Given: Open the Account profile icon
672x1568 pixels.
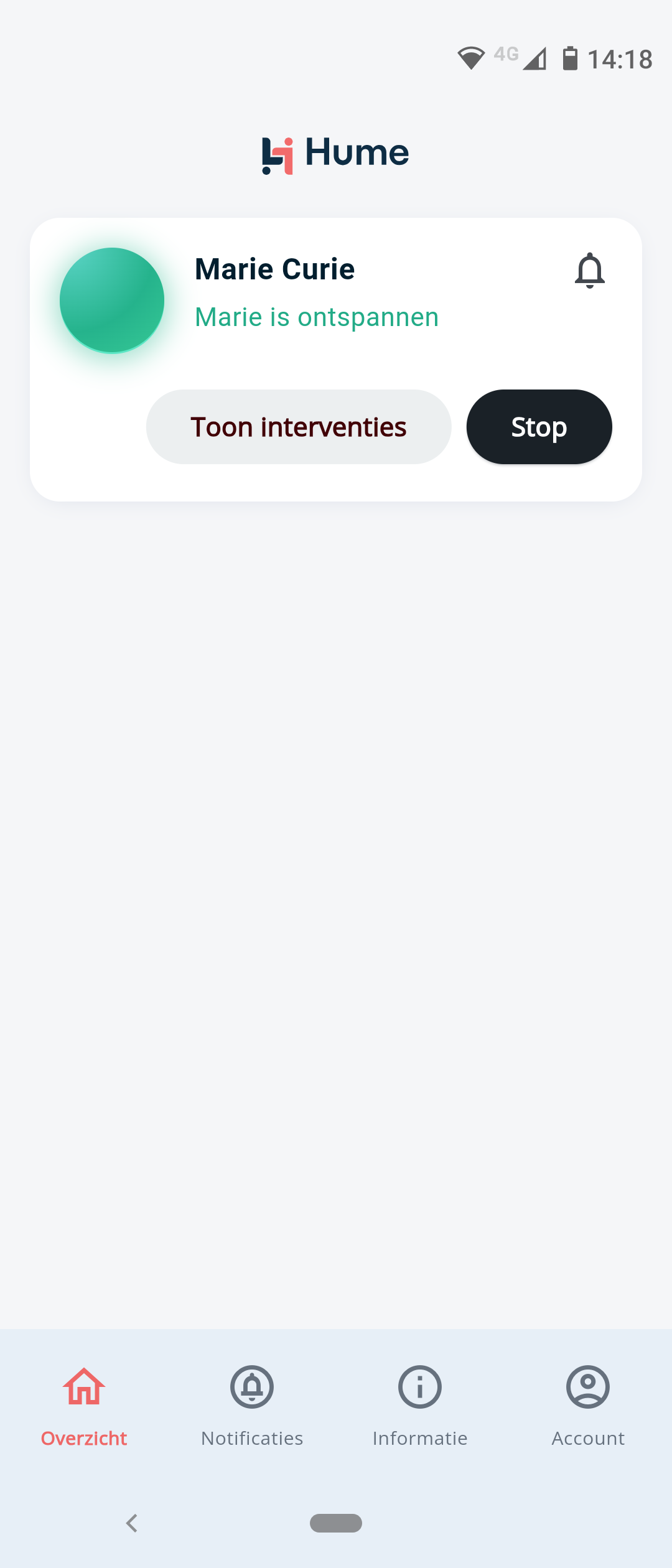Looking at the screenshot, I should (588, 1387).
